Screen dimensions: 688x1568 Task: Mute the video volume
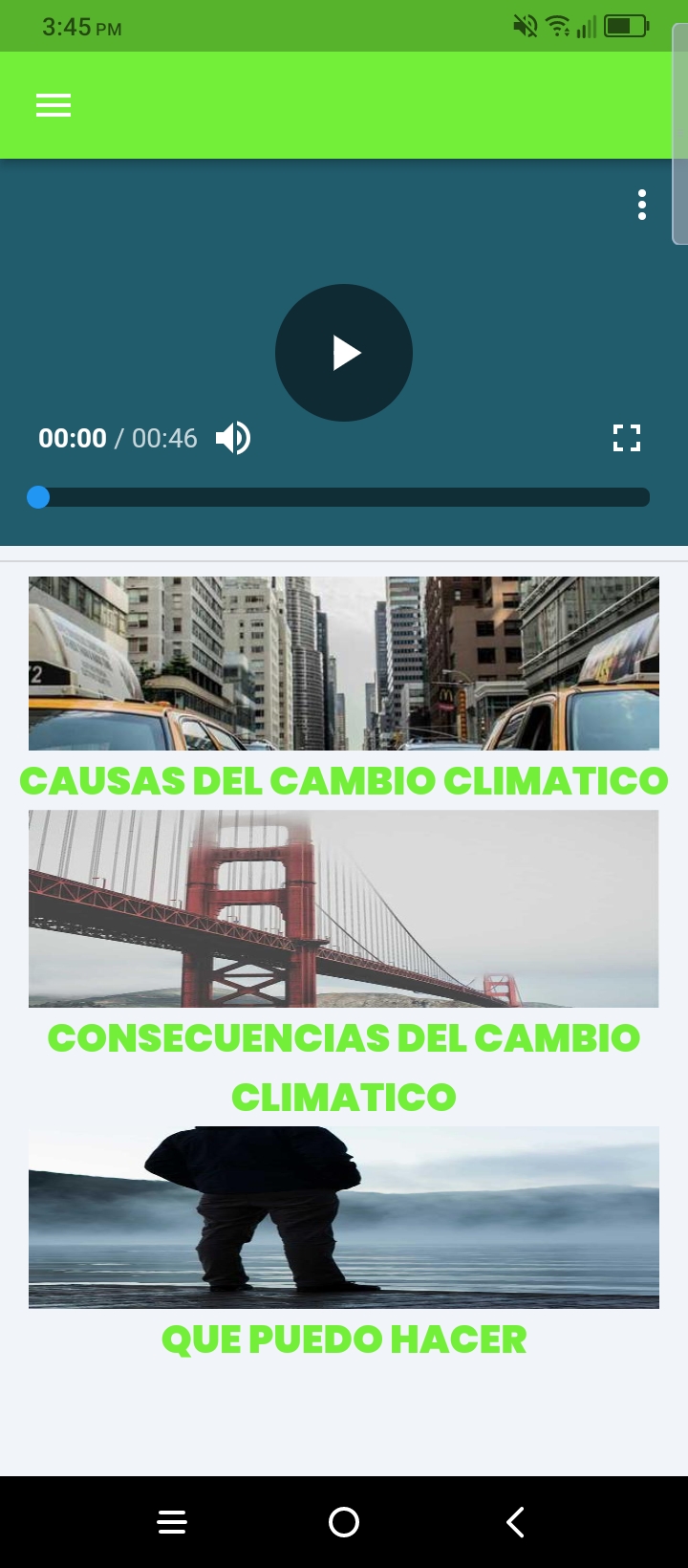232,439
